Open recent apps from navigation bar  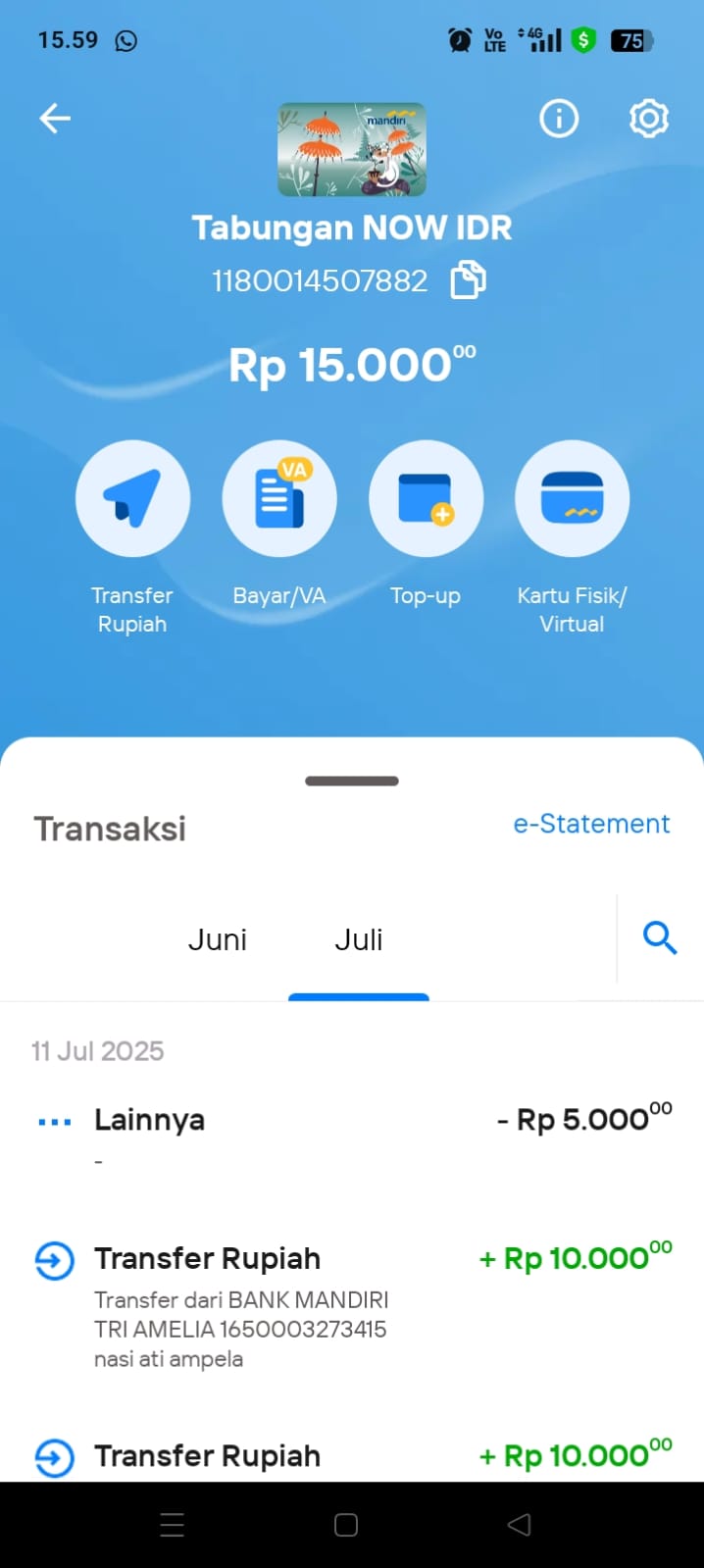173,1525
